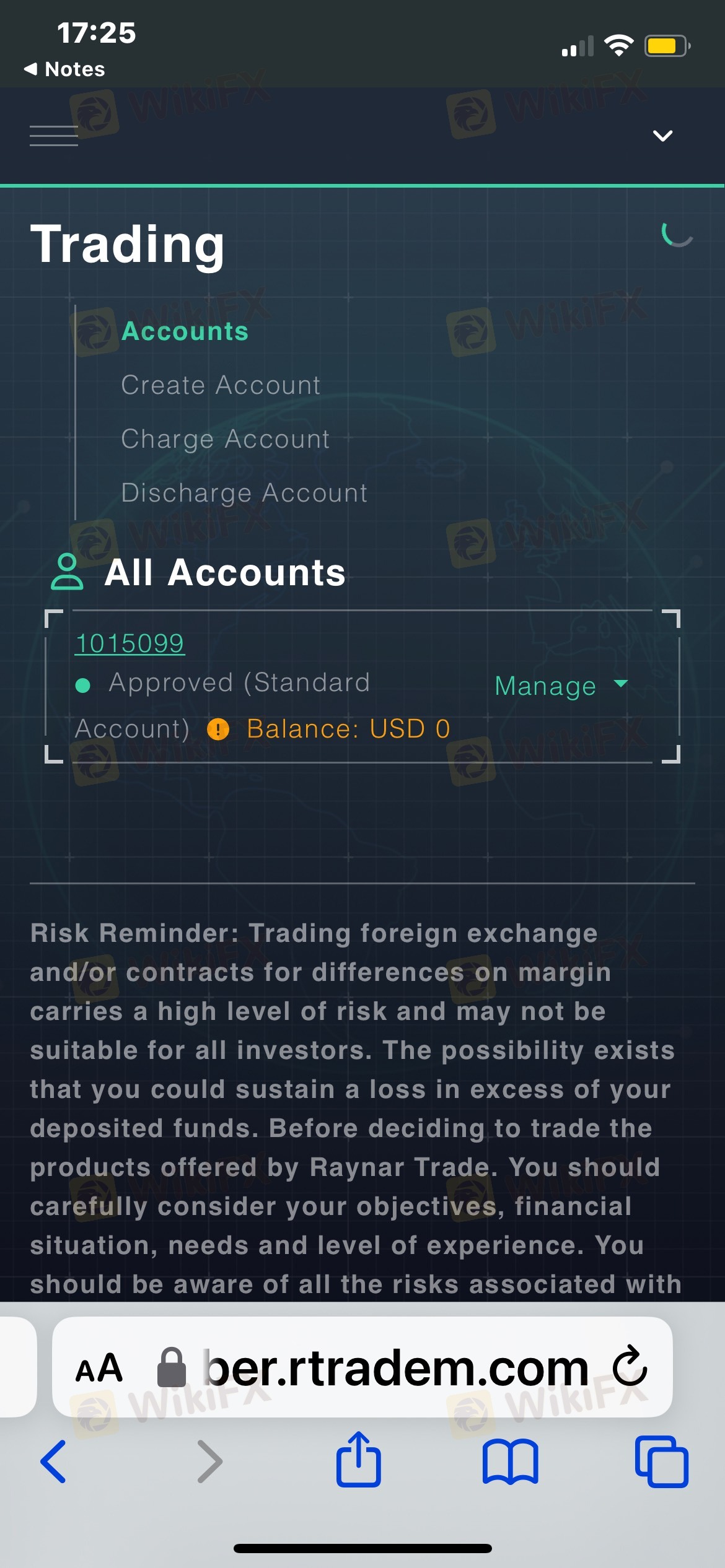Open Safari reader options AA
Image resolution: width=725 pixels, height=1568 pixels.
99,1369
